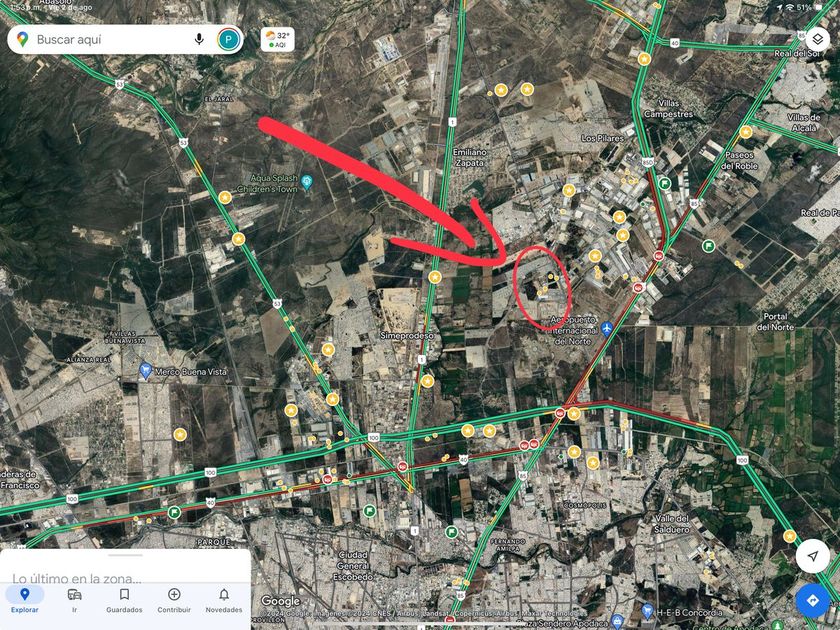Select the Aqua Splash Children's Town marker
Image resolution: width=840 pixels, height=630 pixels.
pyautogui.click(x=306, y=183)
